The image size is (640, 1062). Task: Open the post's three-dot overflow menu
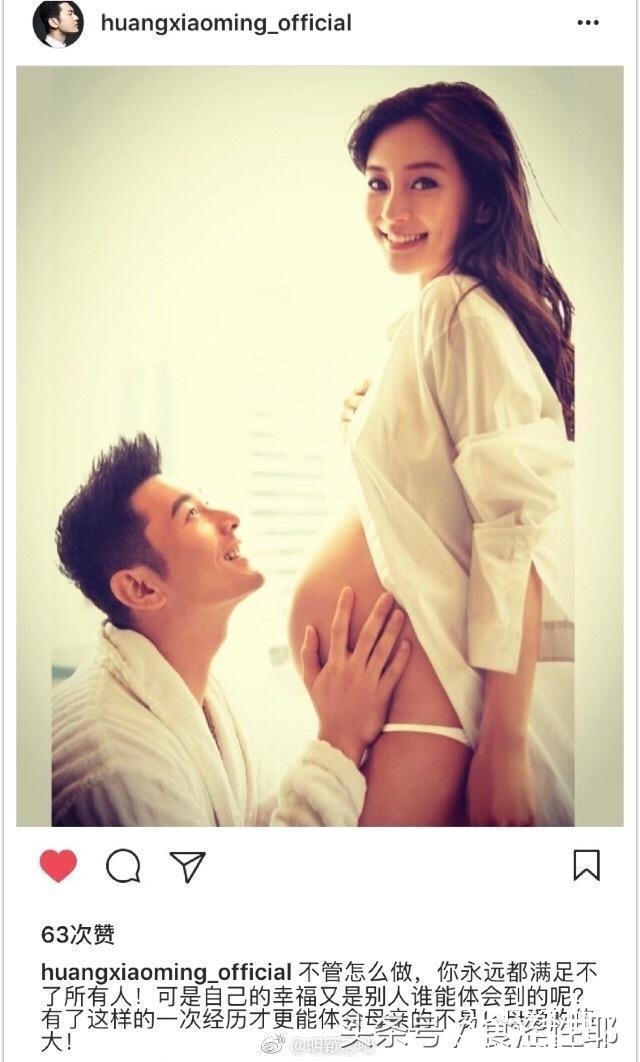[x=587, y=22]
